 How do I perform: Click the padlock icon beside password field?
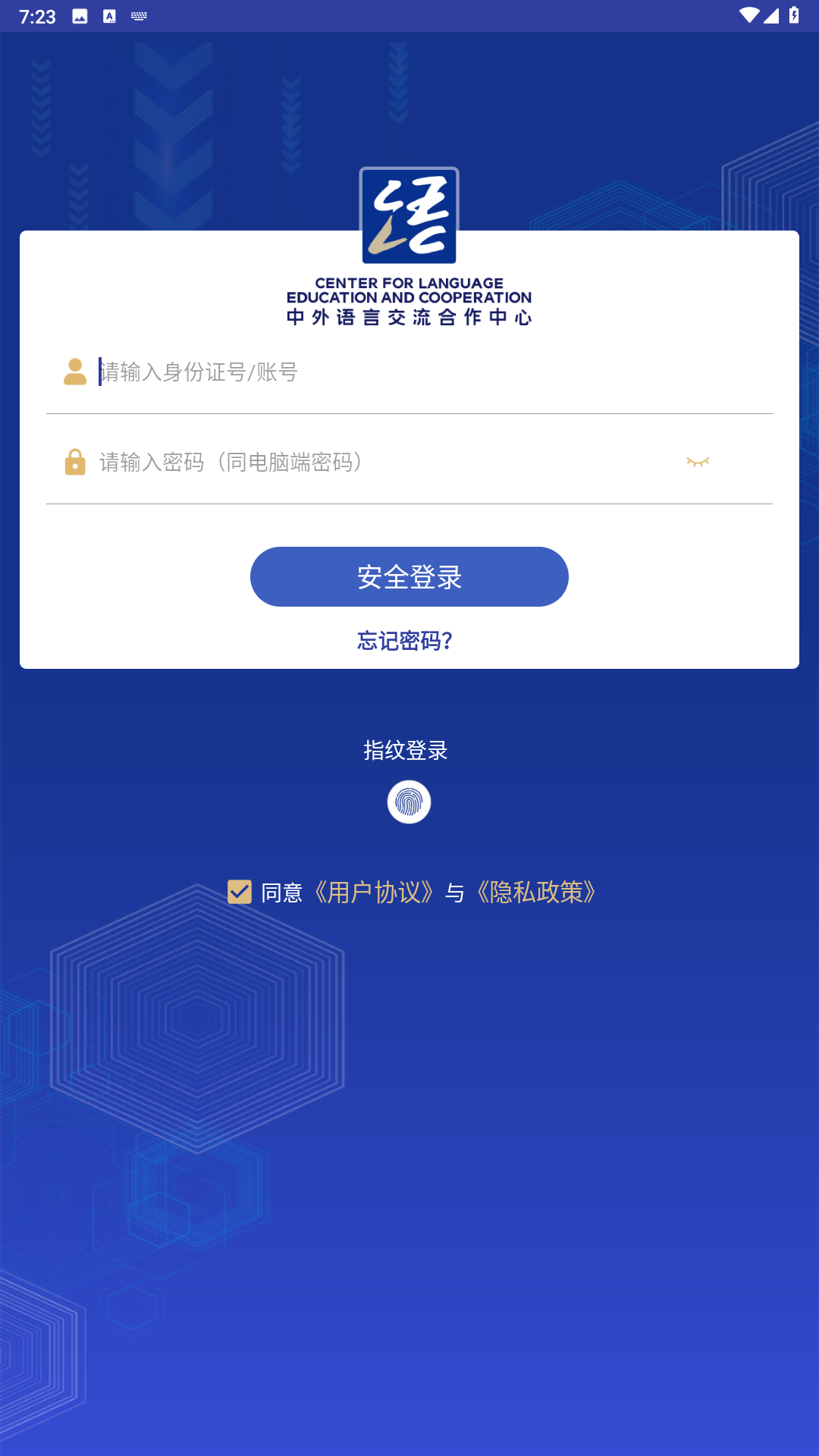(74, 461)
